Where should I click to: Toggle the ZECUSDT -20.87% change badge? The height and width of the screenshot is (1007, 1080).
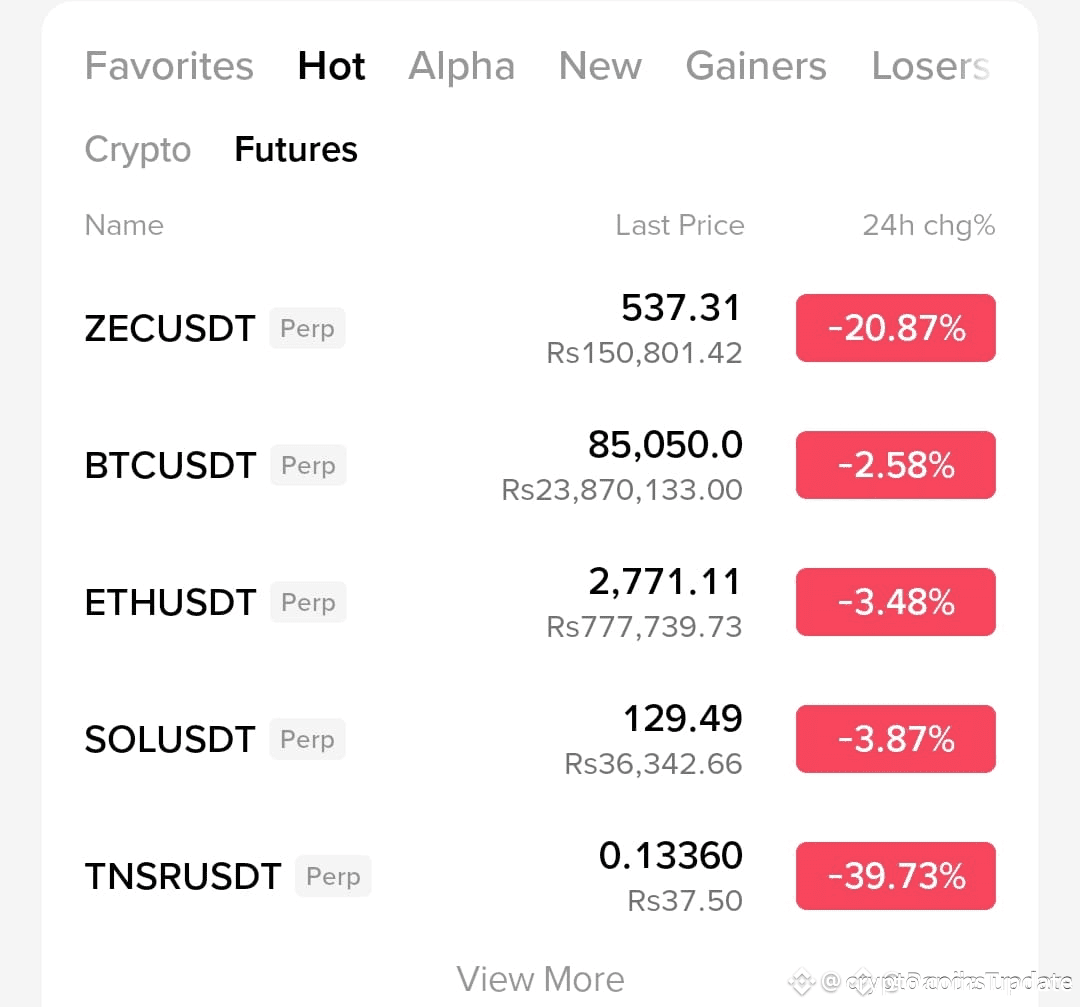895,328
